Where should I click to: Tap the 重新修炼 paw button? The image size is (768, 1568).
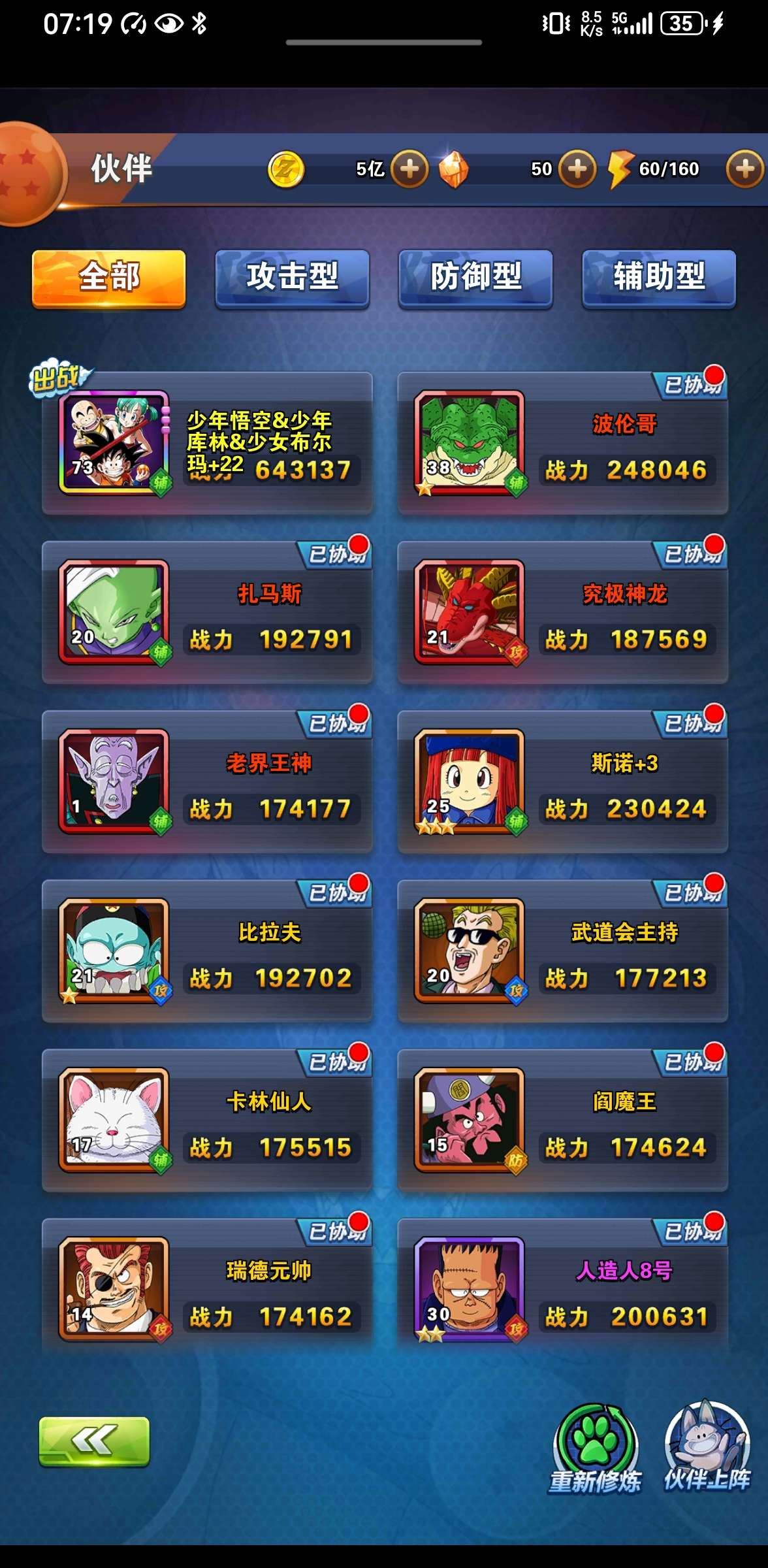tap(594, 1448)
